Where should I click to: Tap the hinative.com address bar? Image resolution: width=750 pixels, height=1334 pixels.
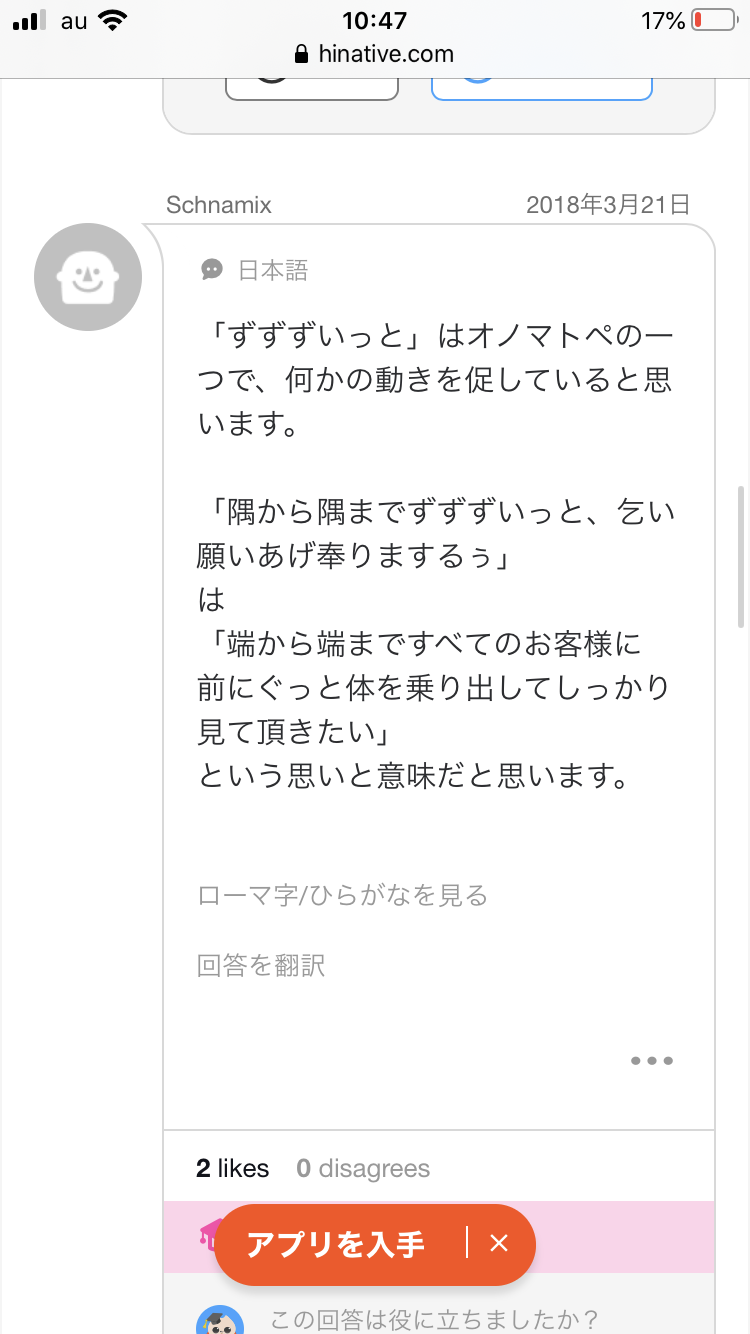click(x=375, y=54)
